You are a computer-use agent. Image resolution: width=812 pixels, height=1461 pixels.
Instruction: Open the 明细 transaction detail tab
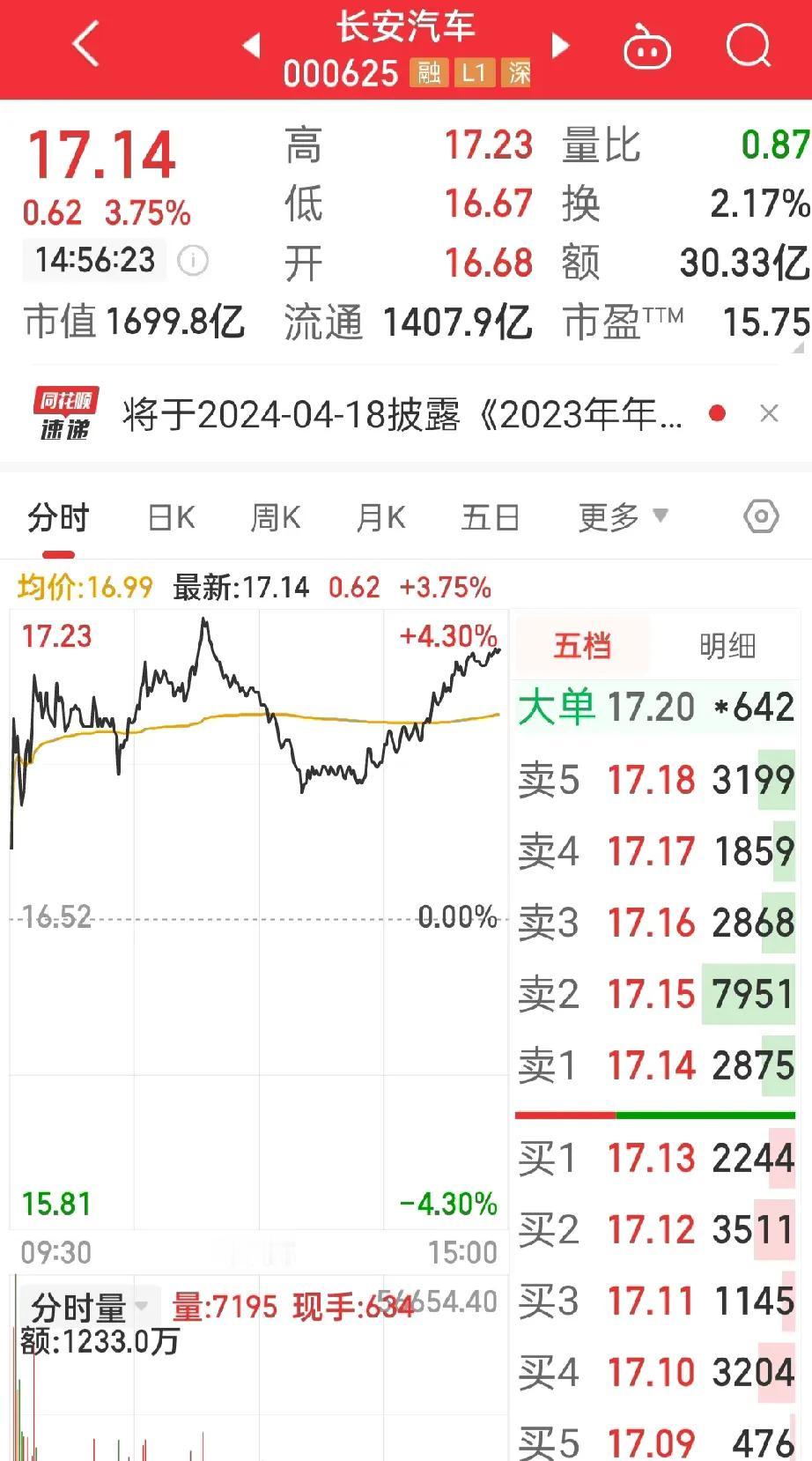click(729, 645)
